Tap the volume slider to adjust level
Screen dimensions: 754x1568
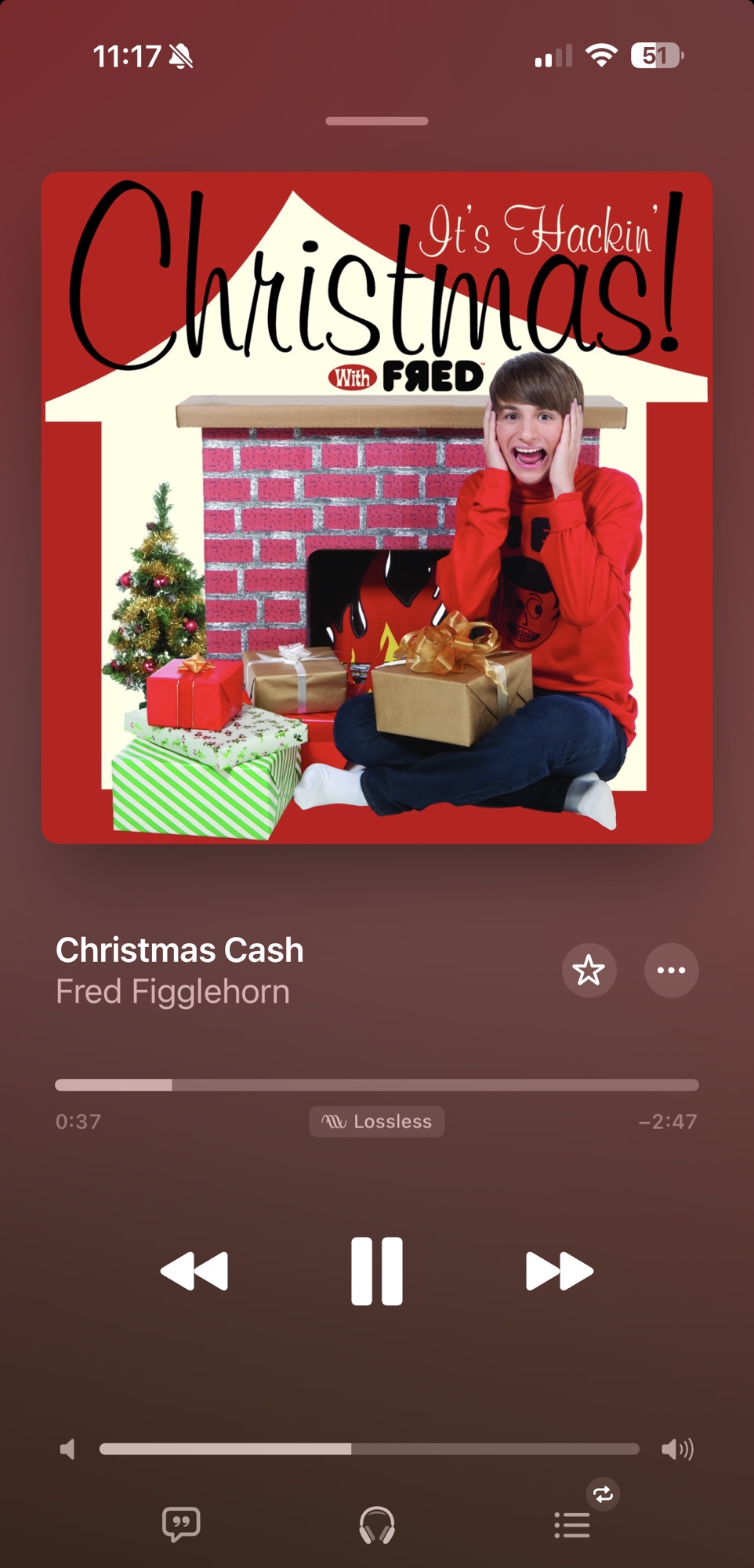coord(368,1449)
